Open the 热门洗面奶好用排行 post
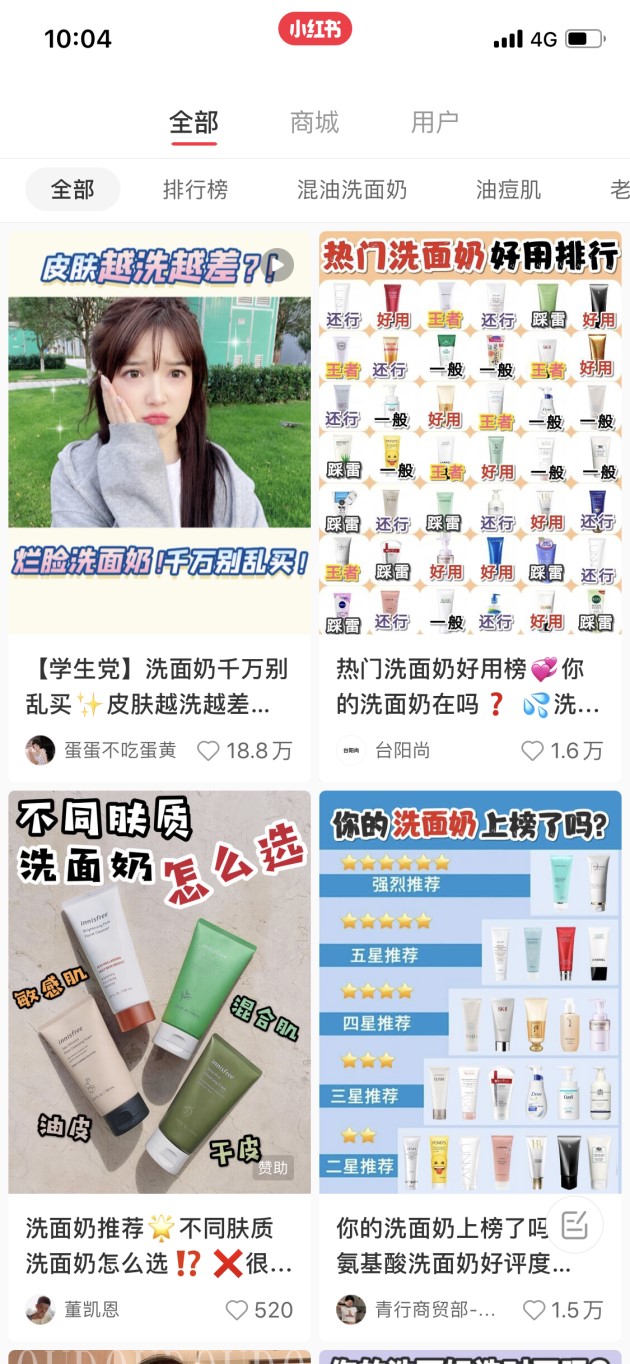The image size is (630, 1364). pyautogui.click(x=470, y=432)
